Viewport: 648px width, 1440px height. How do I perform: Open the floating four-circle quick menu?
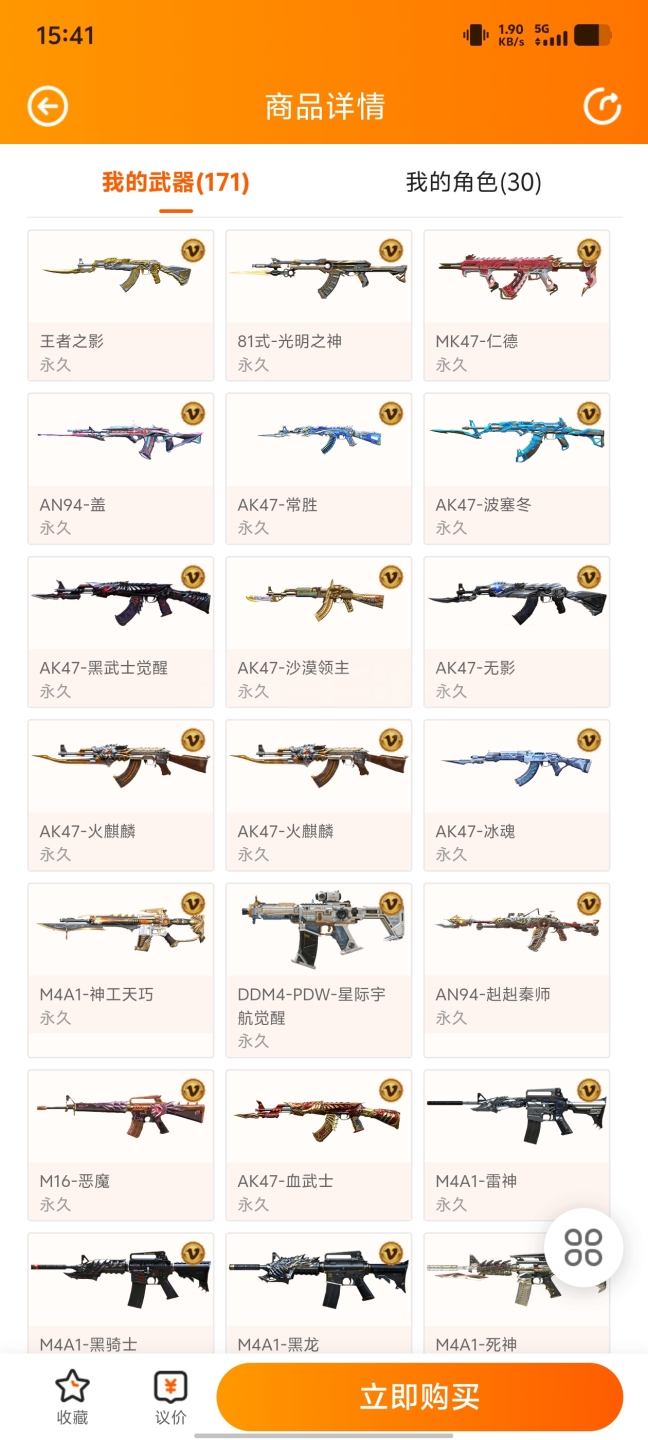point(584,1247)
